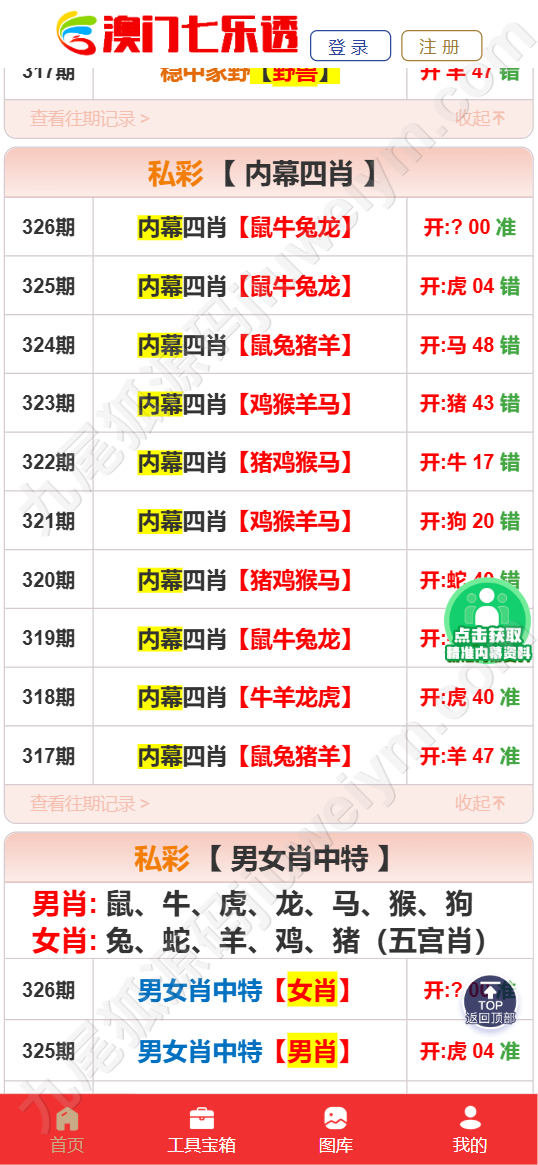The width and height of the screenshot is (538, 1165).
Task: Open the 我的 profile tab
Action: click(470, 1130)
